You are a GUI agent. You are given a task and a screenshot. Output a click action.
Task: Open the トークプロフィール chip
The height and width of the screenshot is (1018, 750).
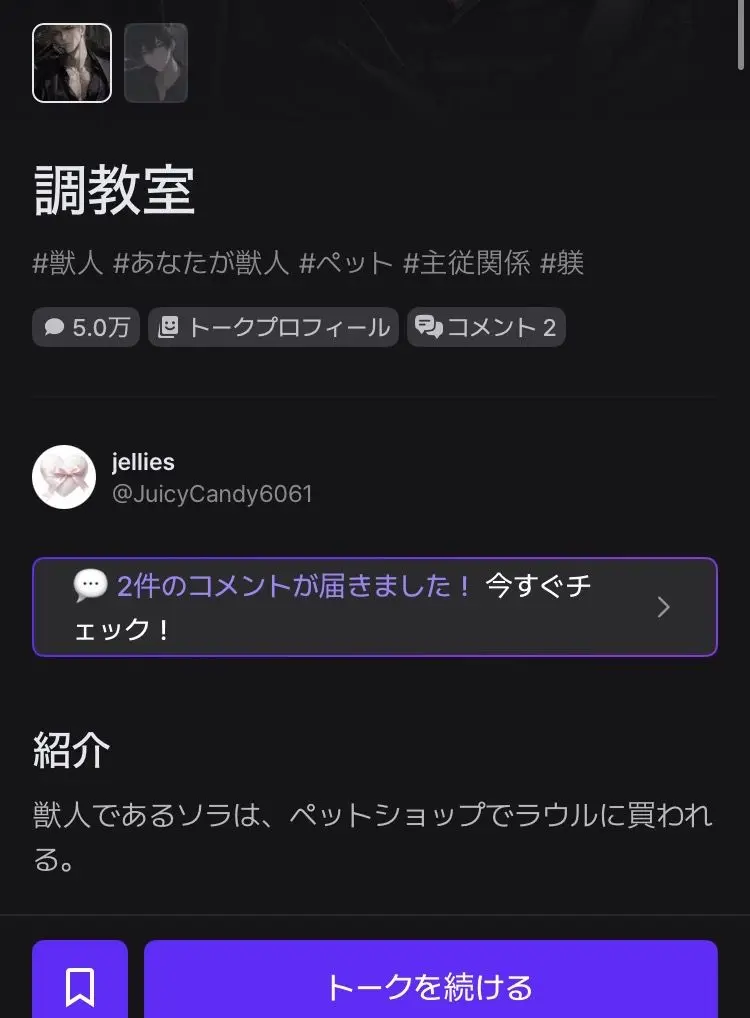(273, 327)
